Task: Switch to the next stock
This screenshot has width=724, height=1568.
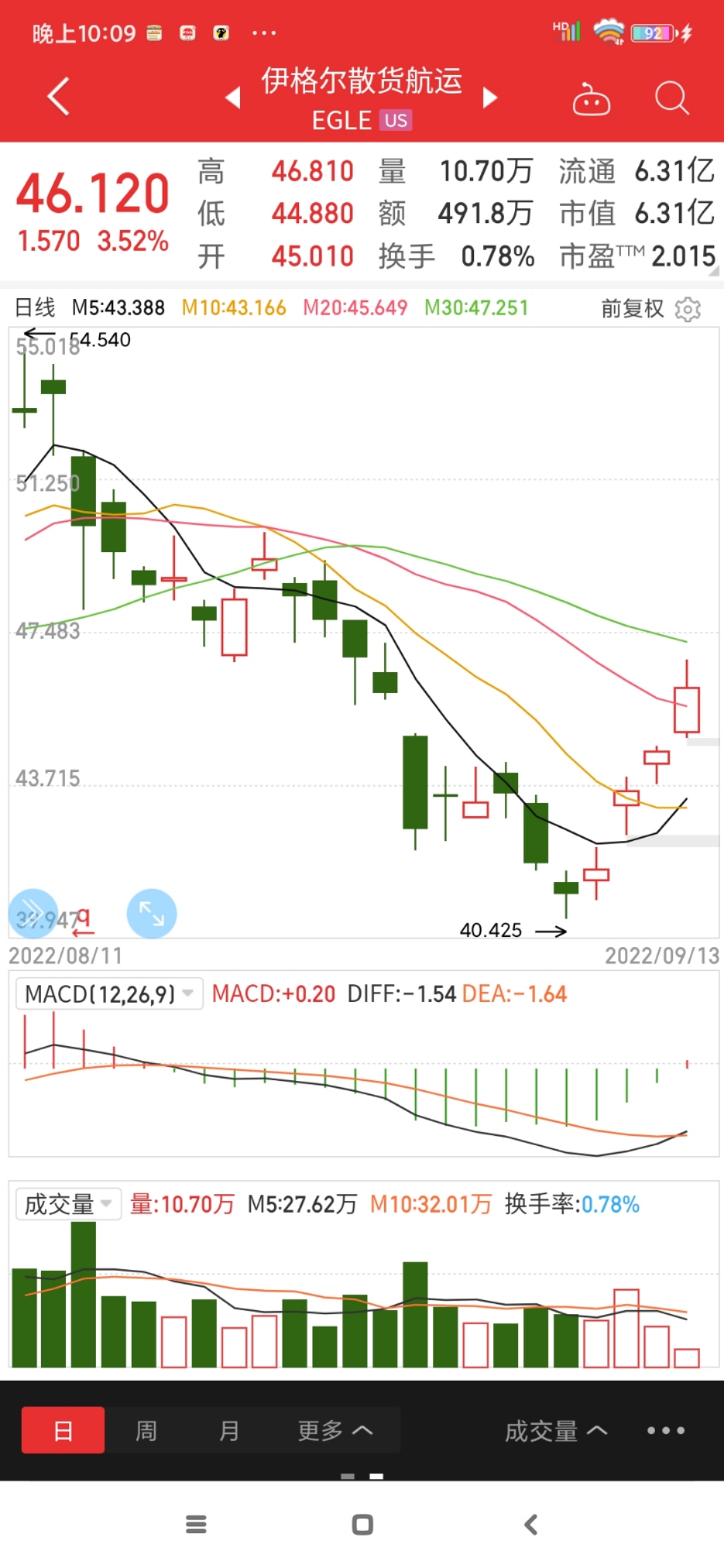Action: [491, 98]
